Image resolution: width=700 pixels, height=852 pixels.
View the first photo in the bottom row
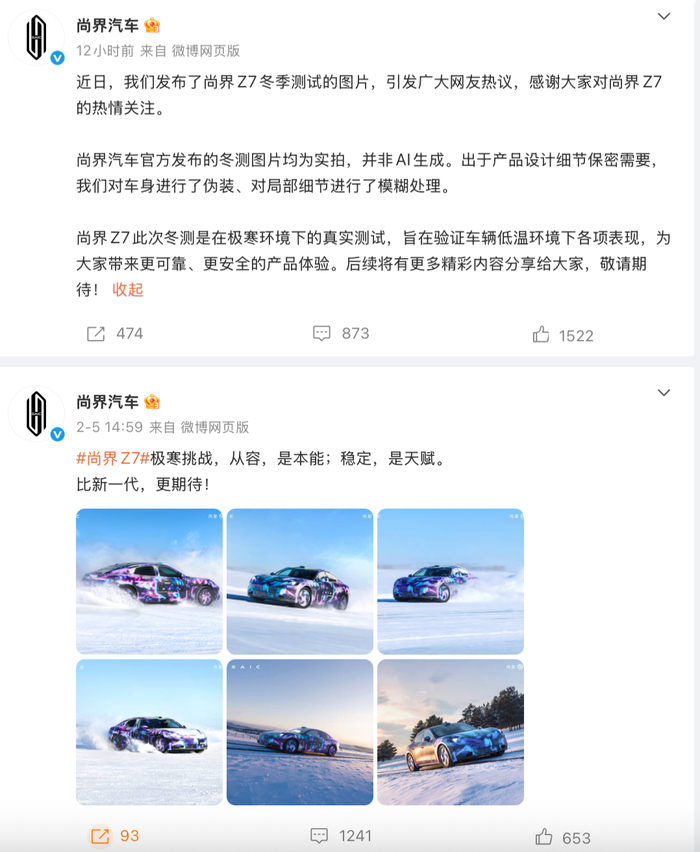coord(149,731)
